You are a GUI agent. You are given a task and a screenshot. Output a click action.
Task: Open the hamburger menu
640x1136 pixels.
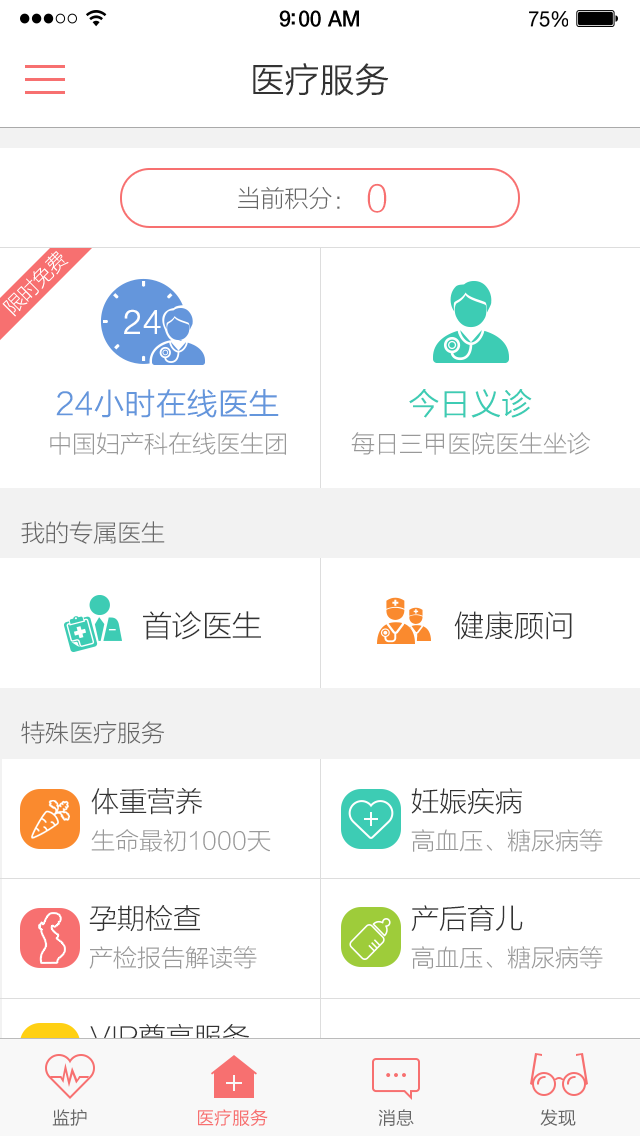pos(45,79)
